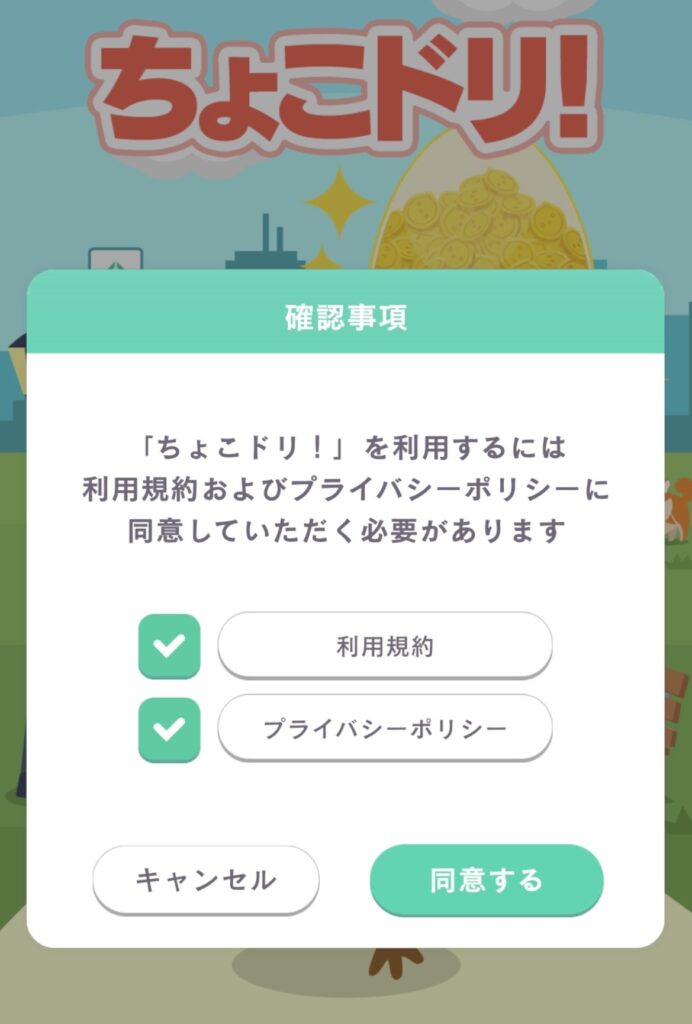This screenshot has height=1024, width=692.
Task: Uncheck the 利用規約 checkbox
Action: click(x=169, y=646)
